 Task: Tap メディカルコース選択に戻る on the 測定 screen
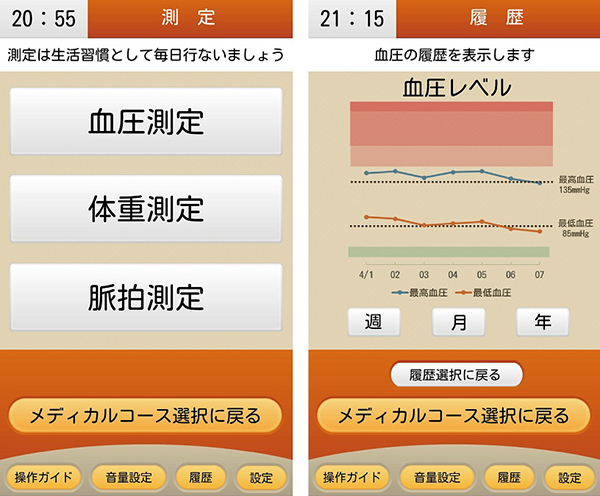[x=146, y=415]
